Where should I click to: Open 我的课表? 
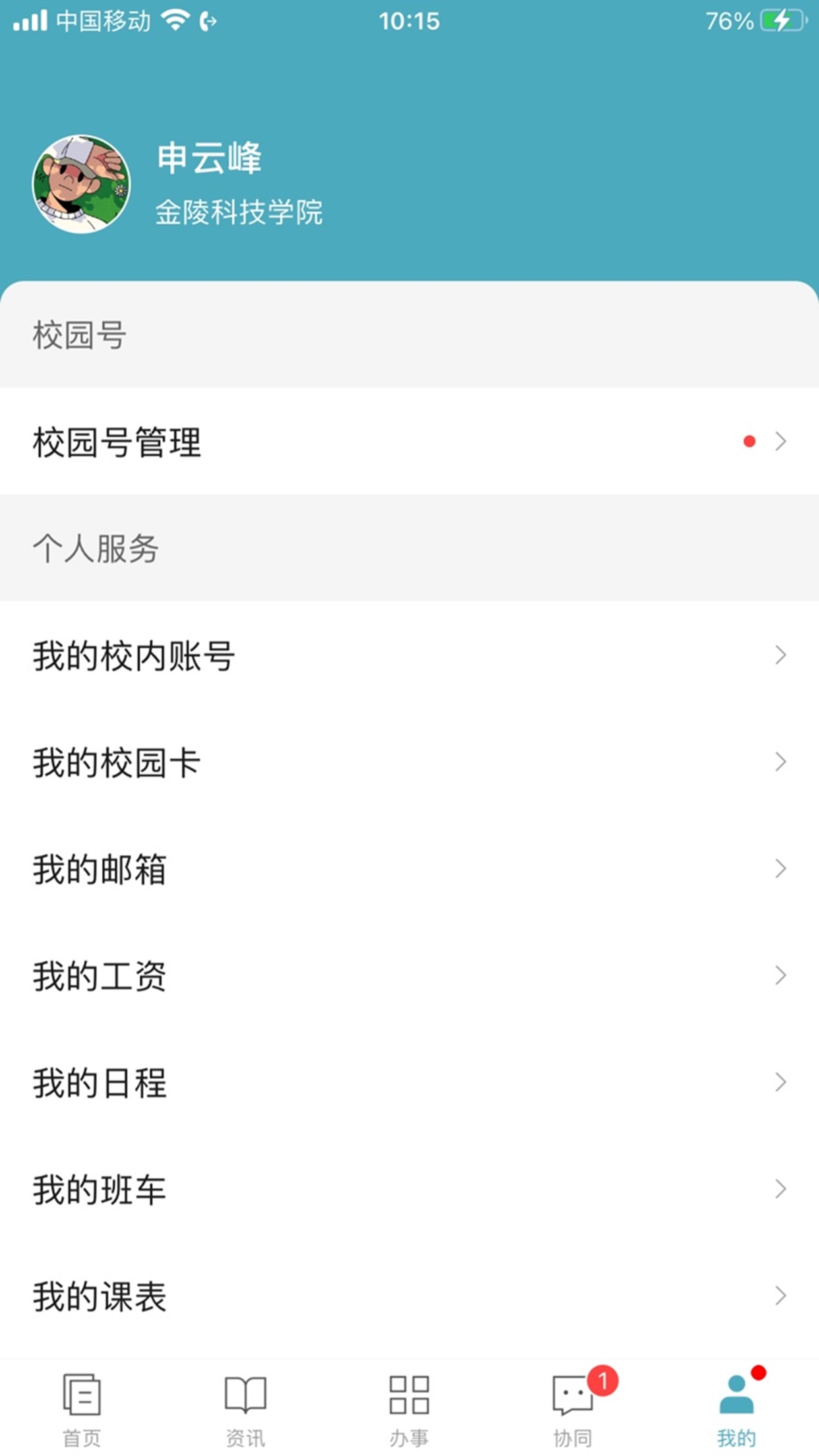409,1296
